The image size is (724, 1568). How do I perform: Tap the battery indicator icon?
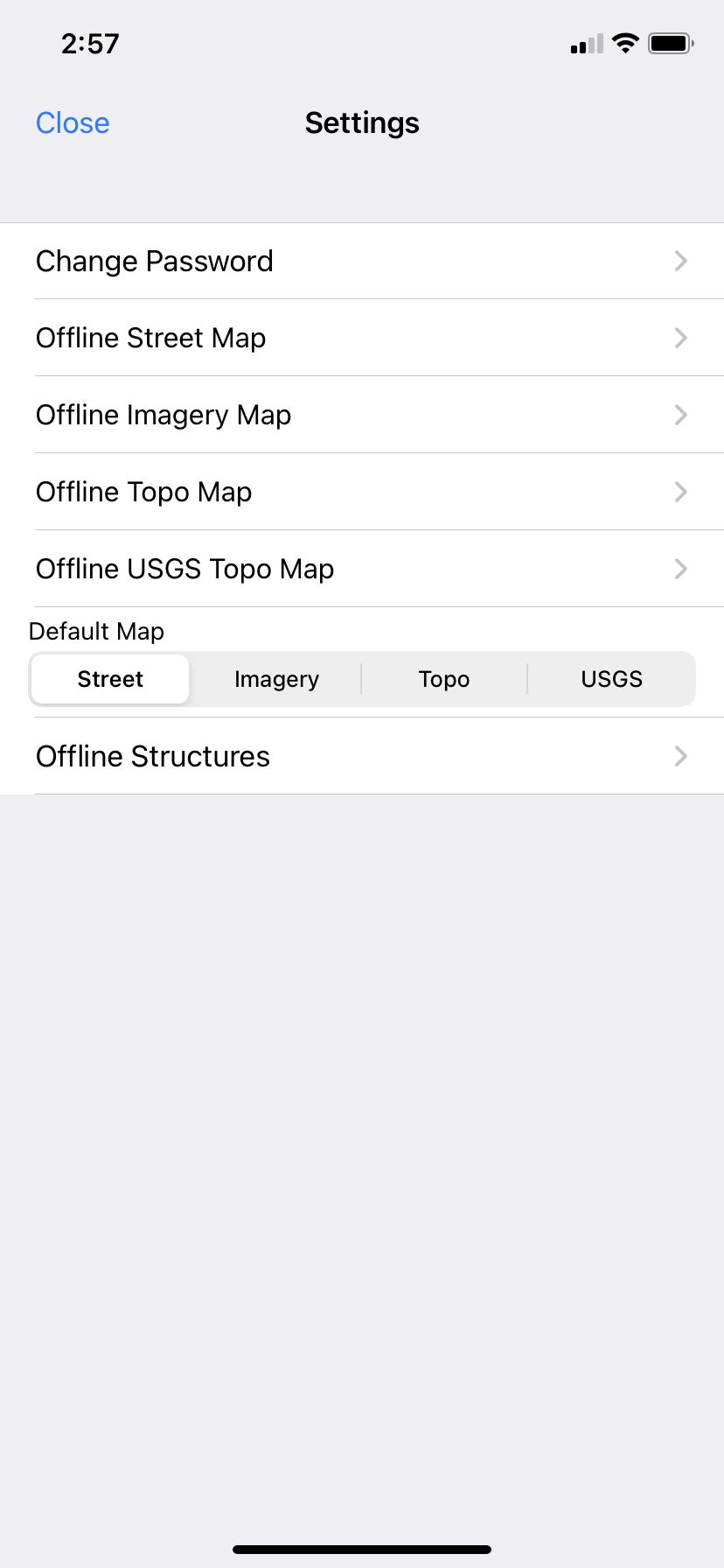point(672,43)
